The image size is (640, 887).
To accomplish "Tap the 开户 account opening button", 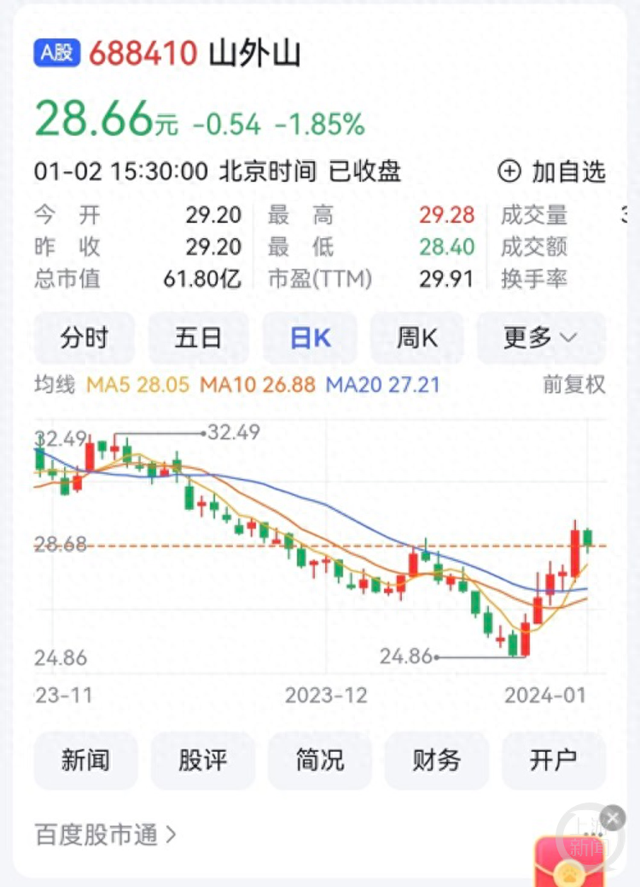I will (553, 761).
